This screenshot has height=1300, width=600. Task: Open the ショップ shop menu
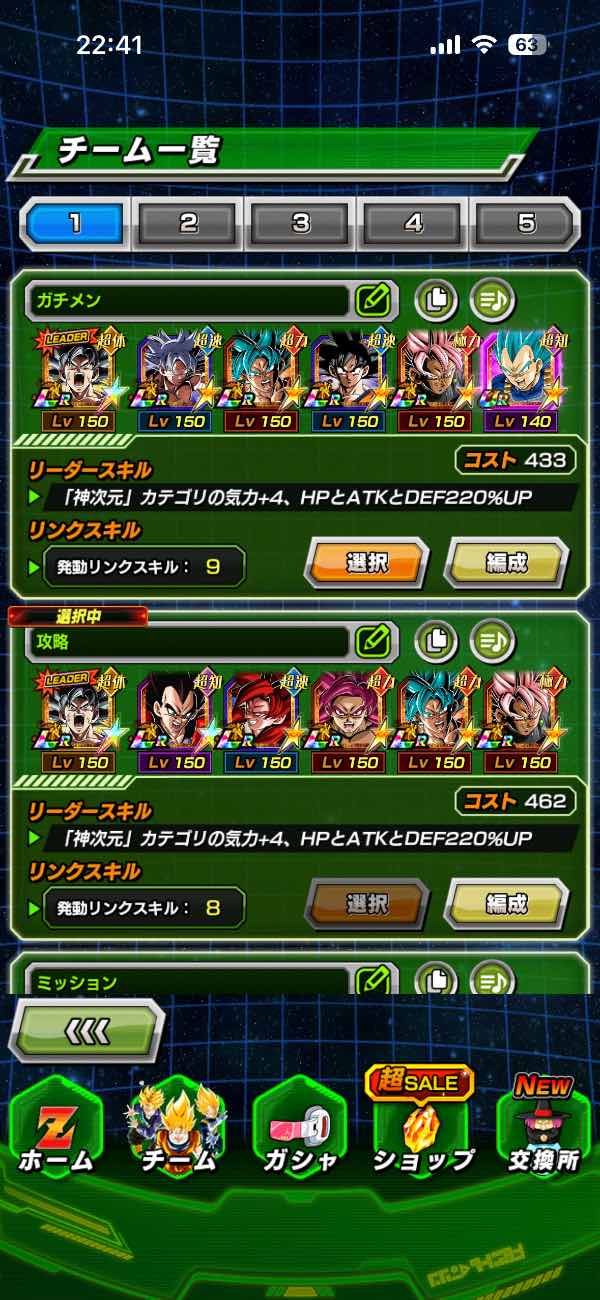pos(421,1125)
